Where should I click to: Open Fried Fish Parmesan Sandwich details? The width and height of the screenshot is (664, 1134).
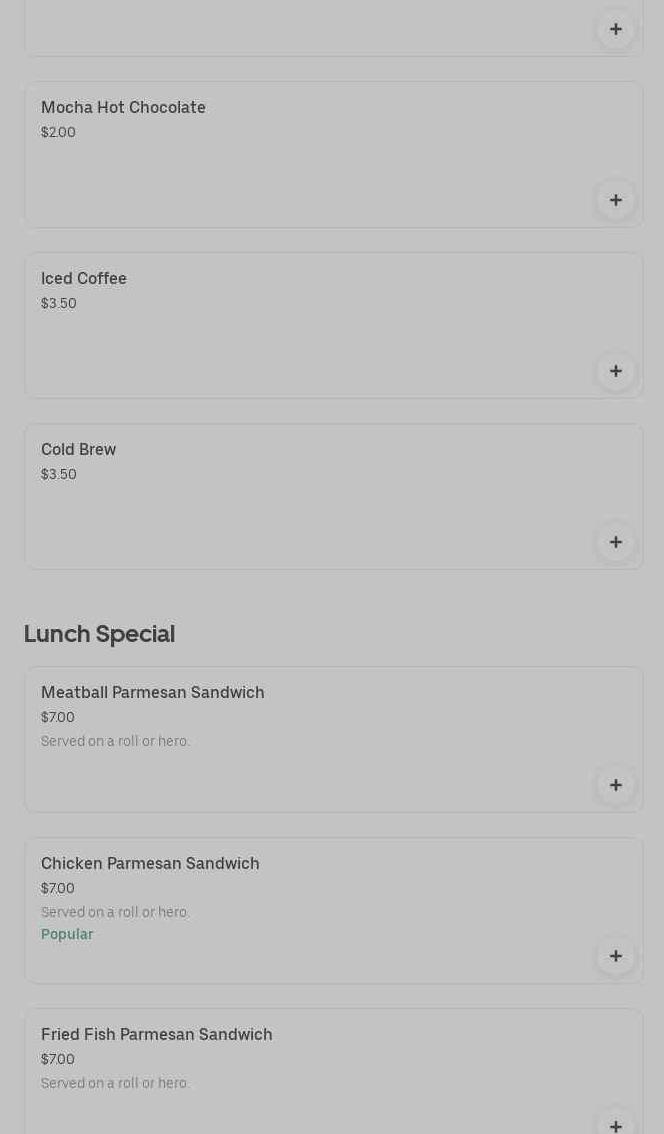pyautogui.click(x=157, y=1035)
